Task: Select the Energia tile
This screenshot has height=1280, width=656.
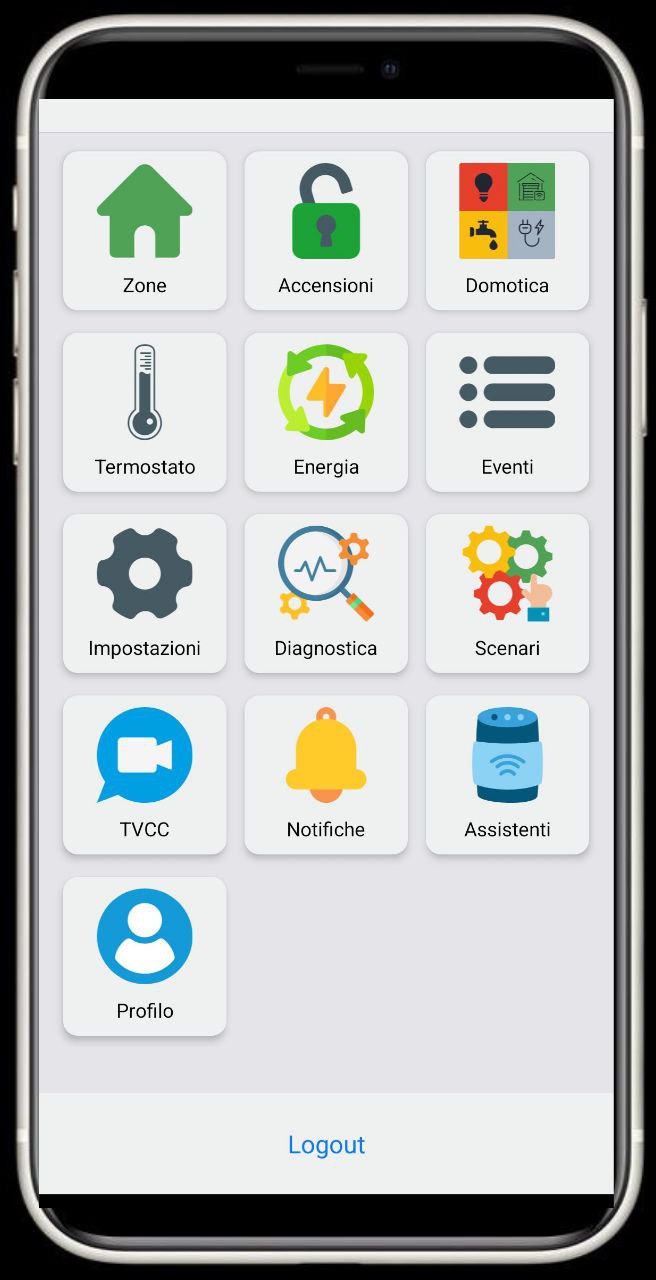Action: click(326, 412)
